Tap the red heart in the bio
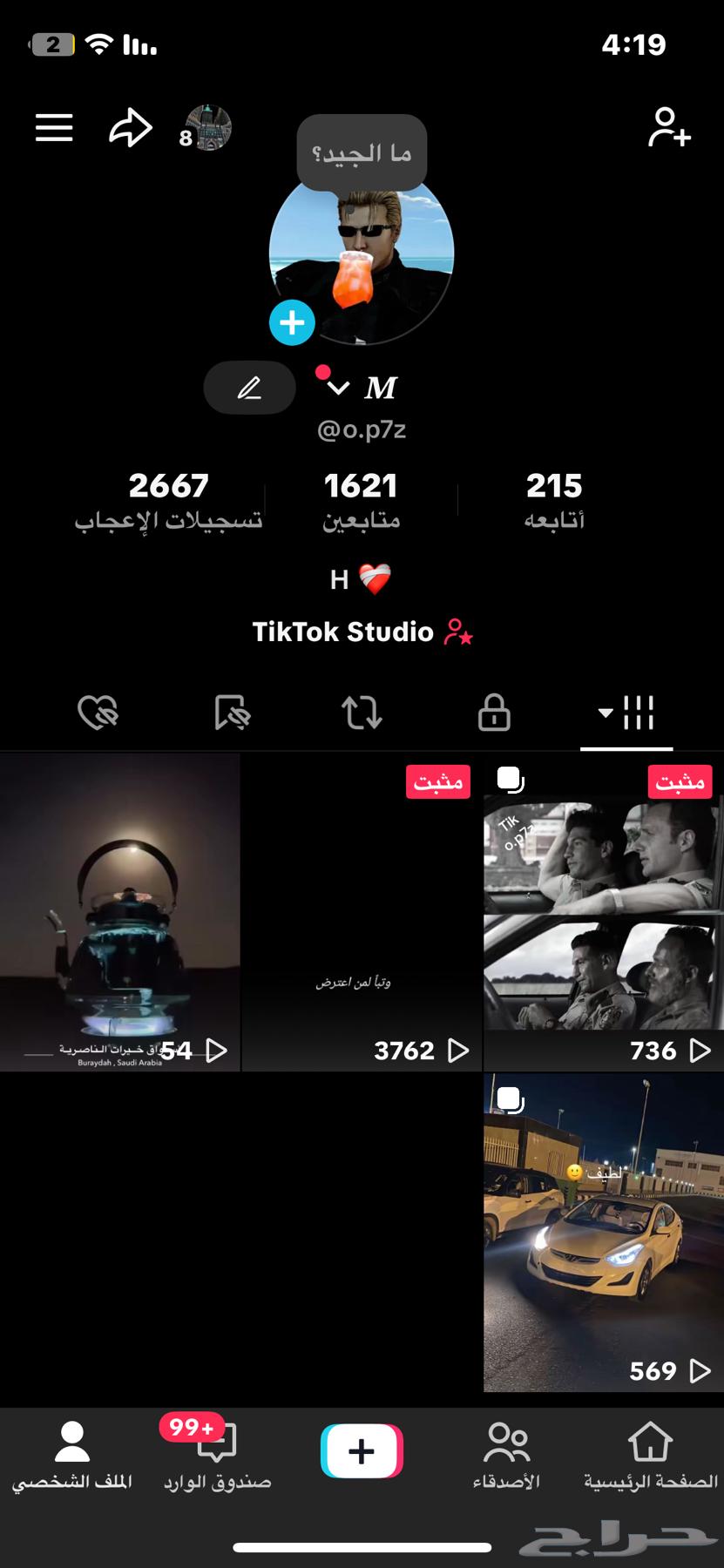Viewport: 724px width, 1568px height. pyautogui.click(x=376, y=578)
